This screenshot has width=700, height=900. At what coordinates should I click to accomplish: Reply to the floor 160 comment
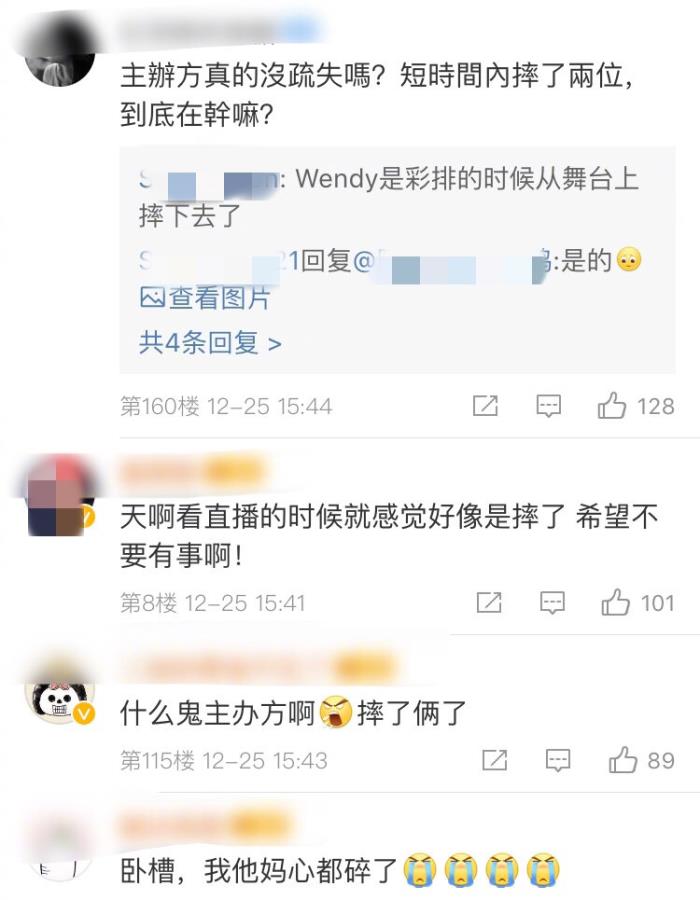[x=548, y=406]
